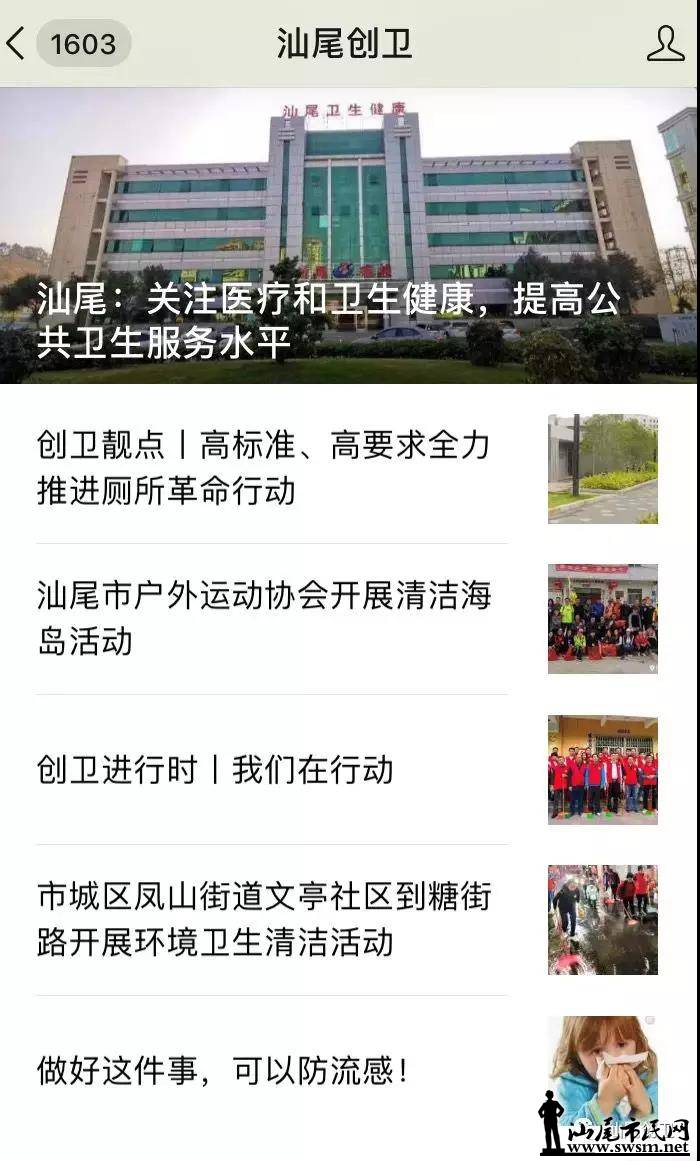Open the 凤山街道文亭社区 清洁活动 article
700x1161 pixels.
264,919
